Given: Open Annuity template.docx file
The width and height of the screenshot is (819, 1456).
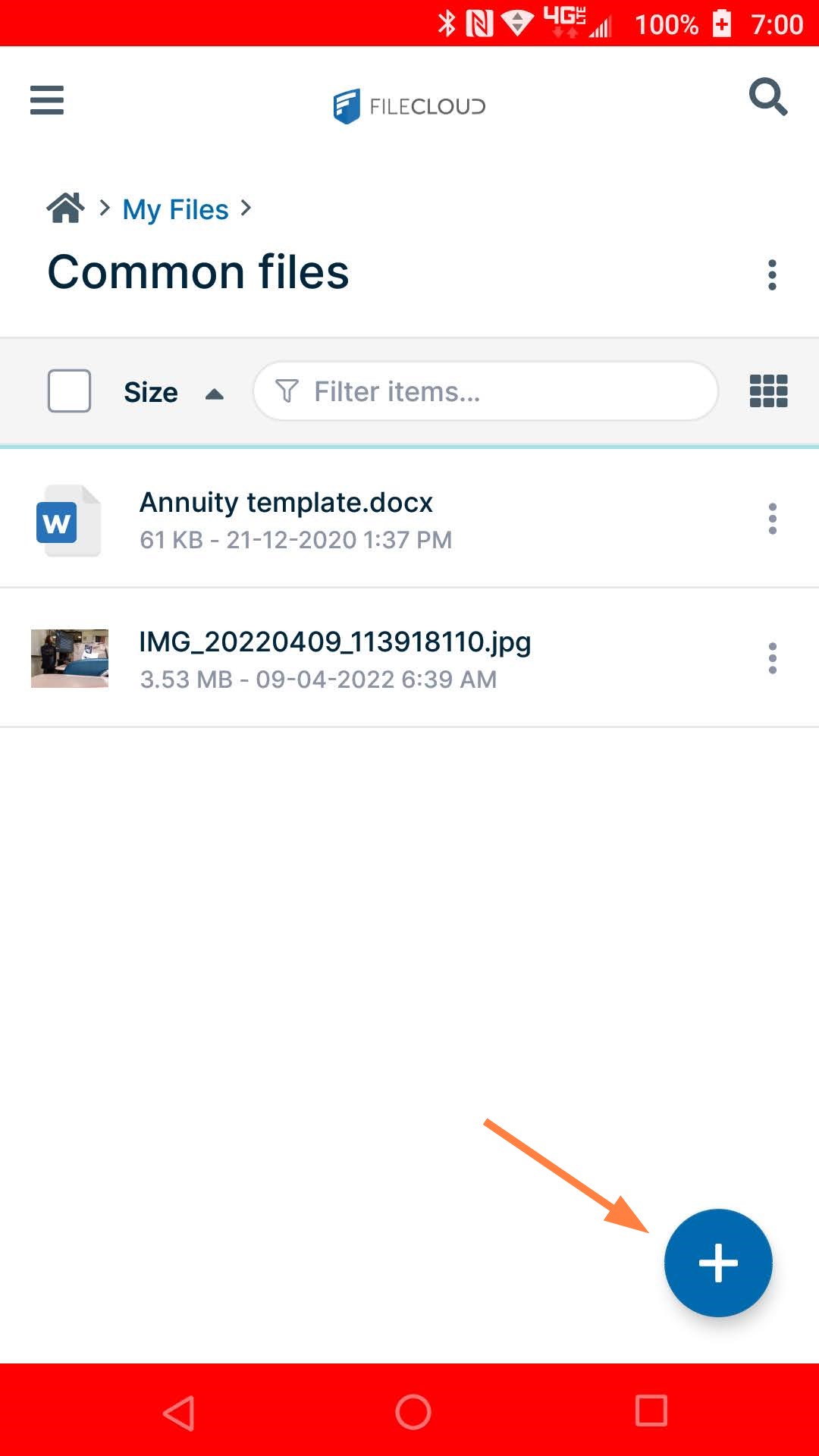Looking at the screenshot, I should [x=287, y=504].
